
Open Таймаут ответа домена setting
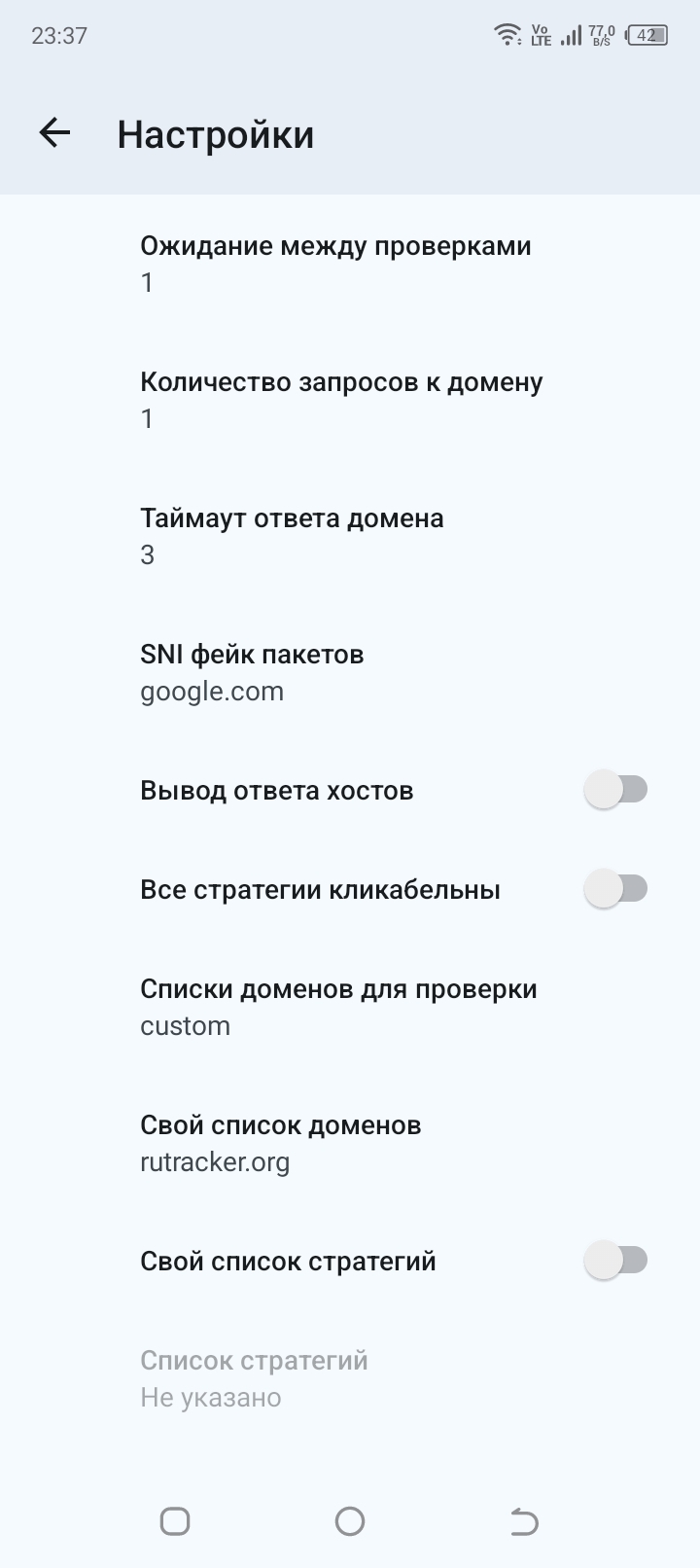(x=292, y=535)
